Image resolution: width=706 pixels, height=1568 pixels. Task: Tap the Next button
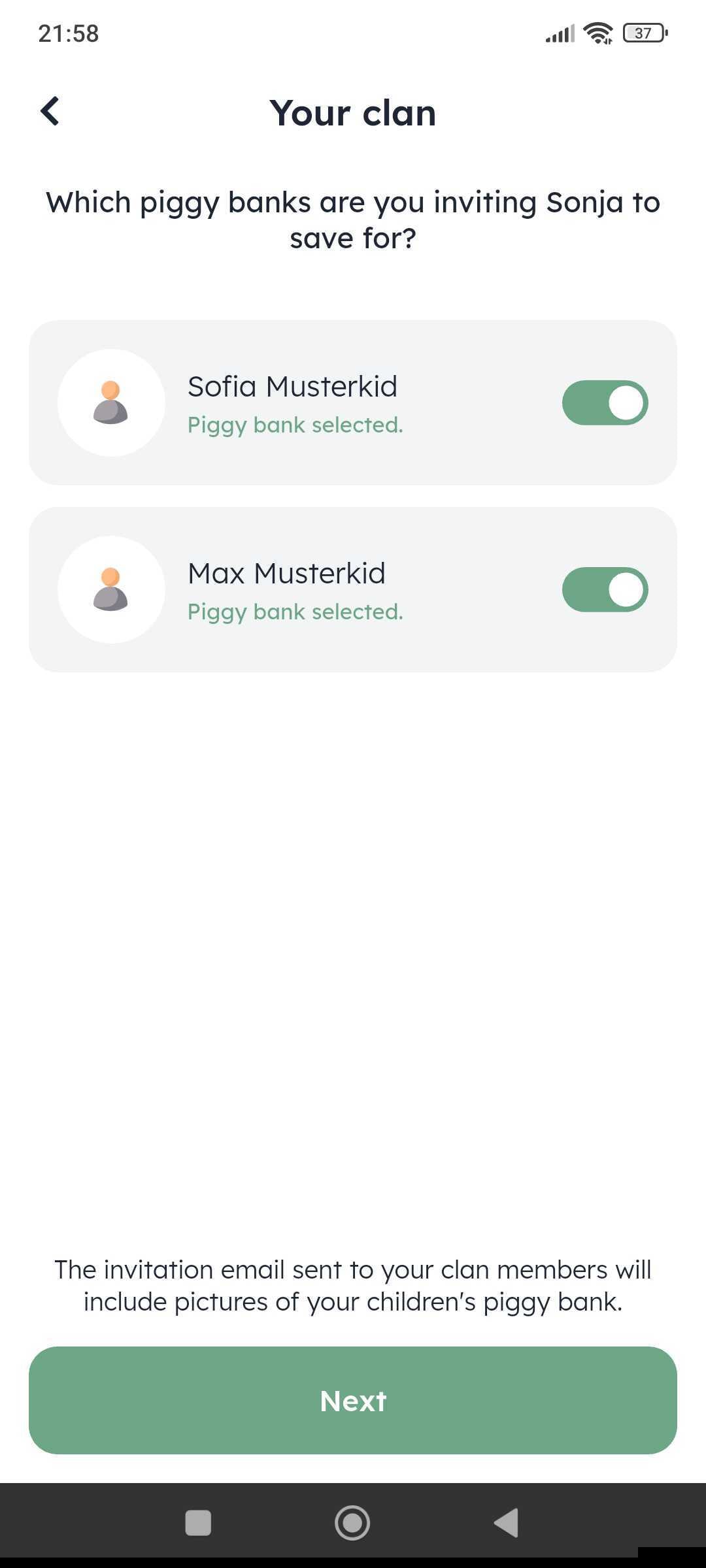pos(353,1401)
